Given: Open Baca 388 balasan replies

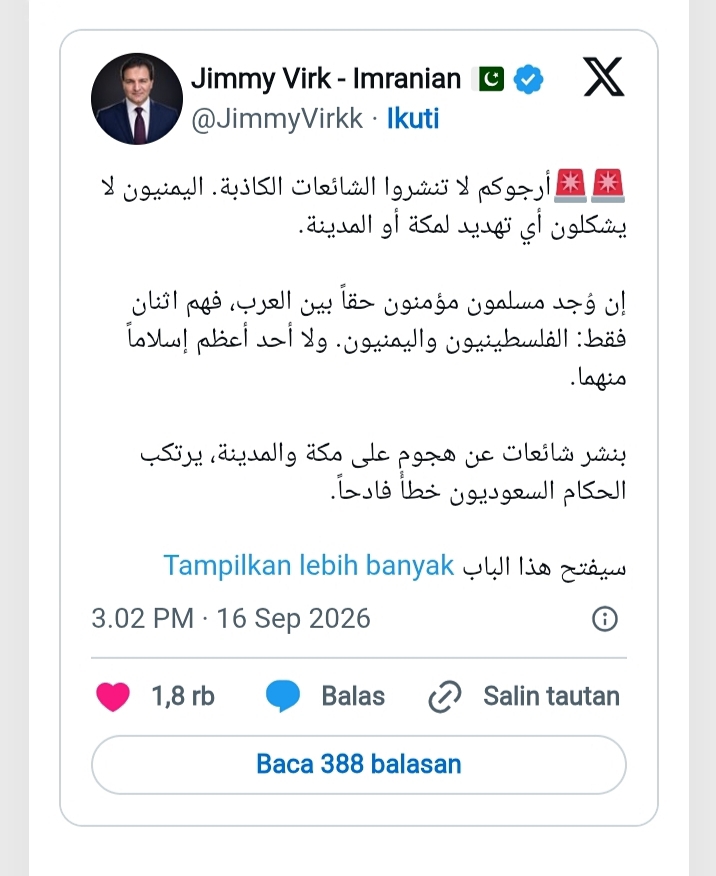Looking at the screenshot, I should tap(359, 764).
